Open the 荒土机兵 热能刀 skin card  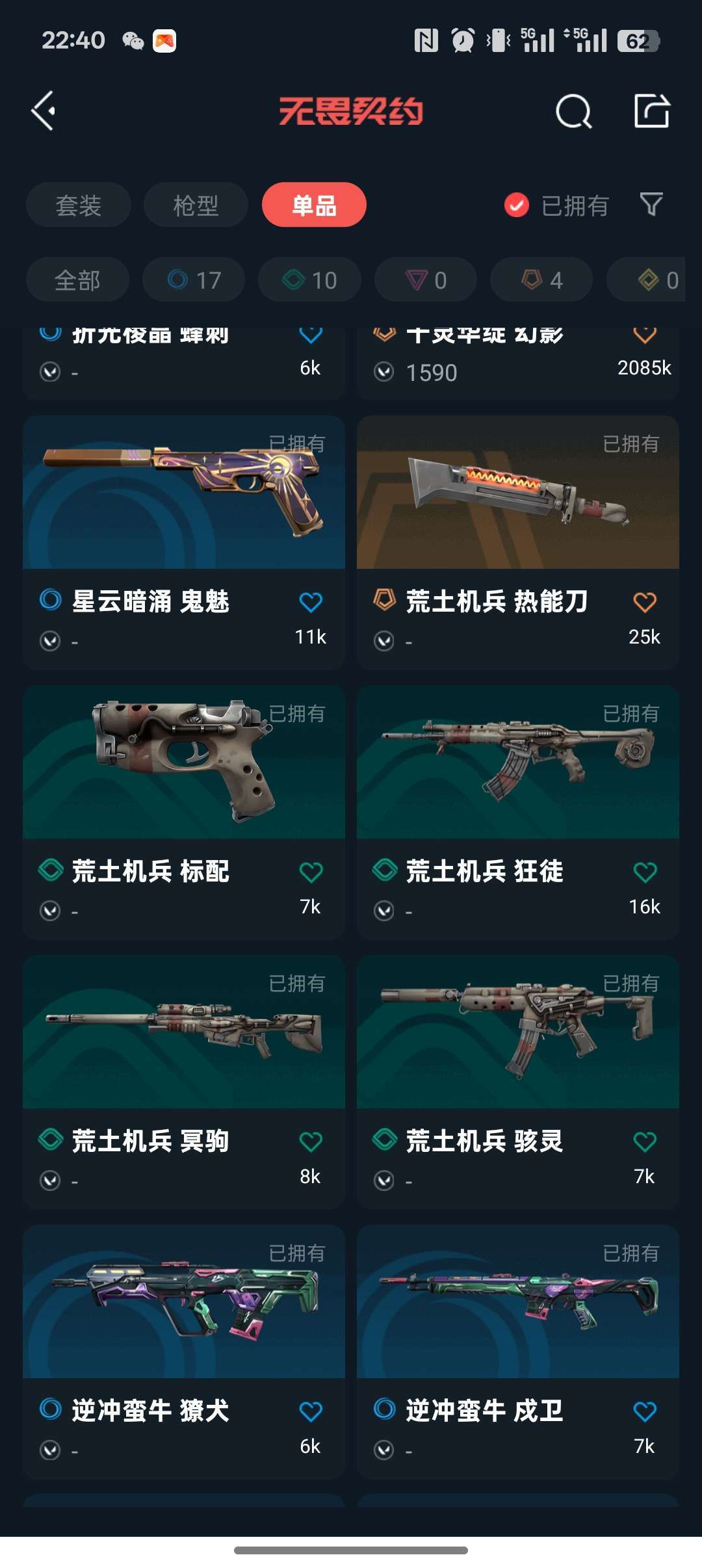(x=518, y=543)
